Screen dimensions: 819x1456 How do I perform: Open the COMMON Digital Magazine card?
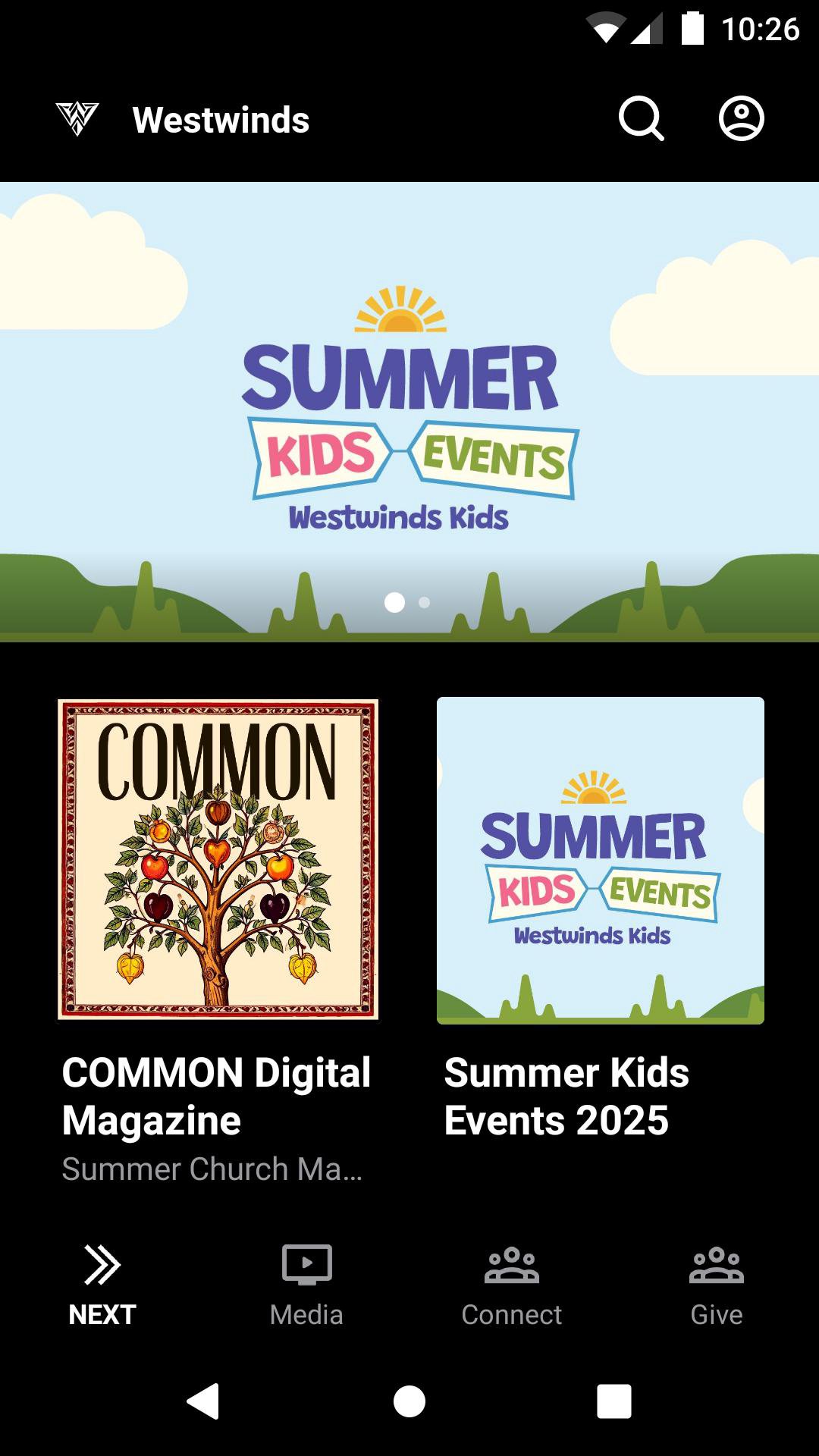(218, 859)
